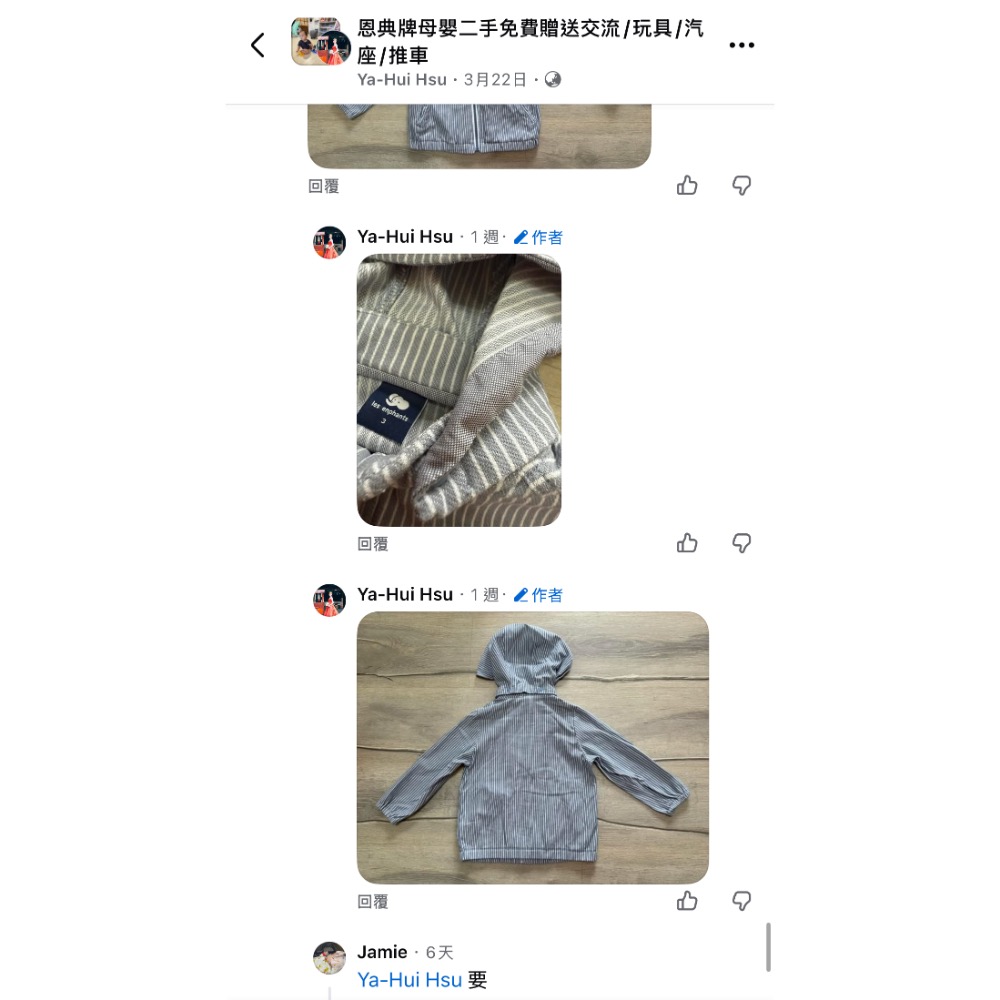Reply to the clothing label photo comment

tap(373, 544)
